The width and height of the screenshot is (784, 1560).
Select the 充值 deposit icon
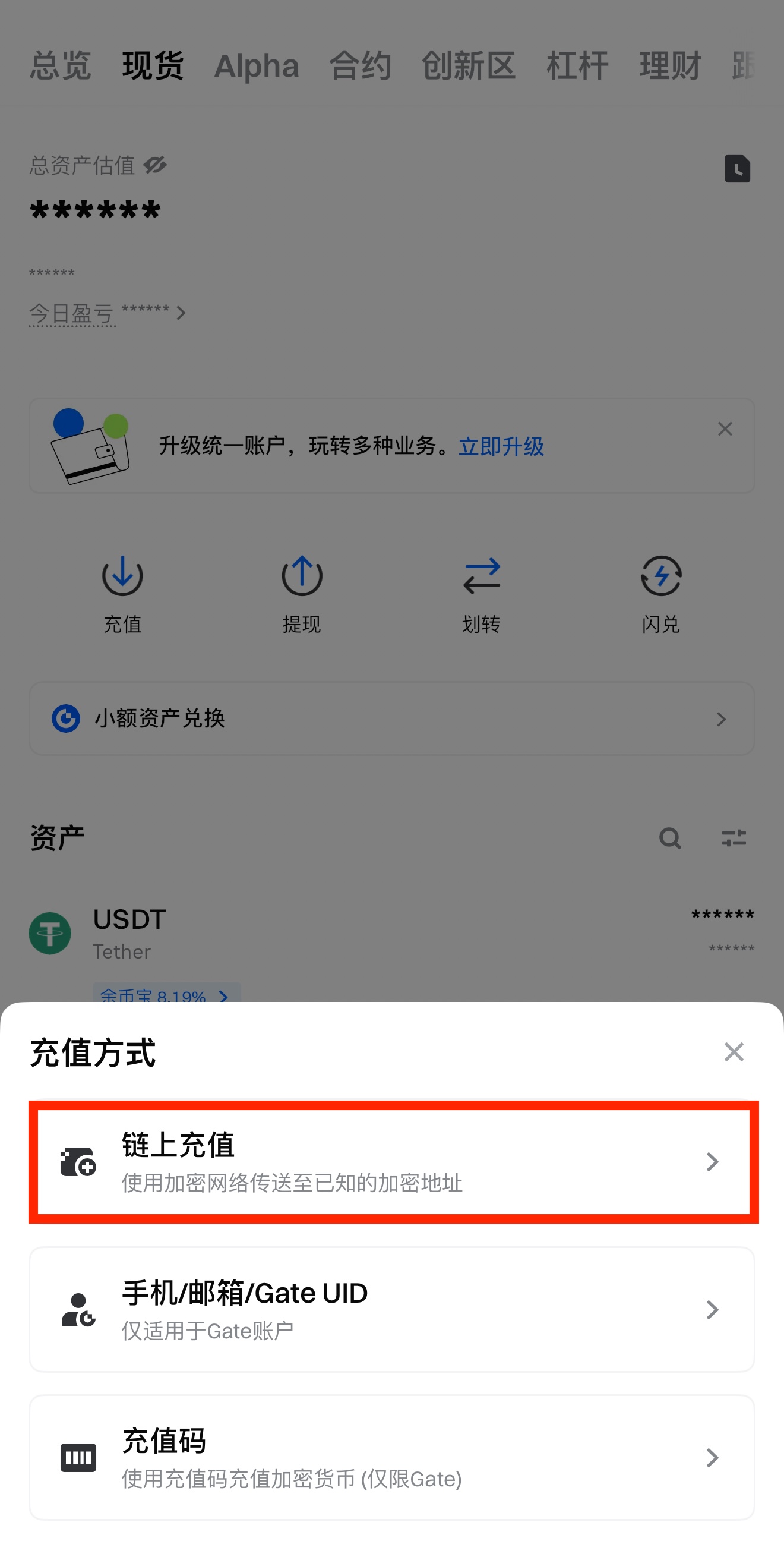[122, 576]
